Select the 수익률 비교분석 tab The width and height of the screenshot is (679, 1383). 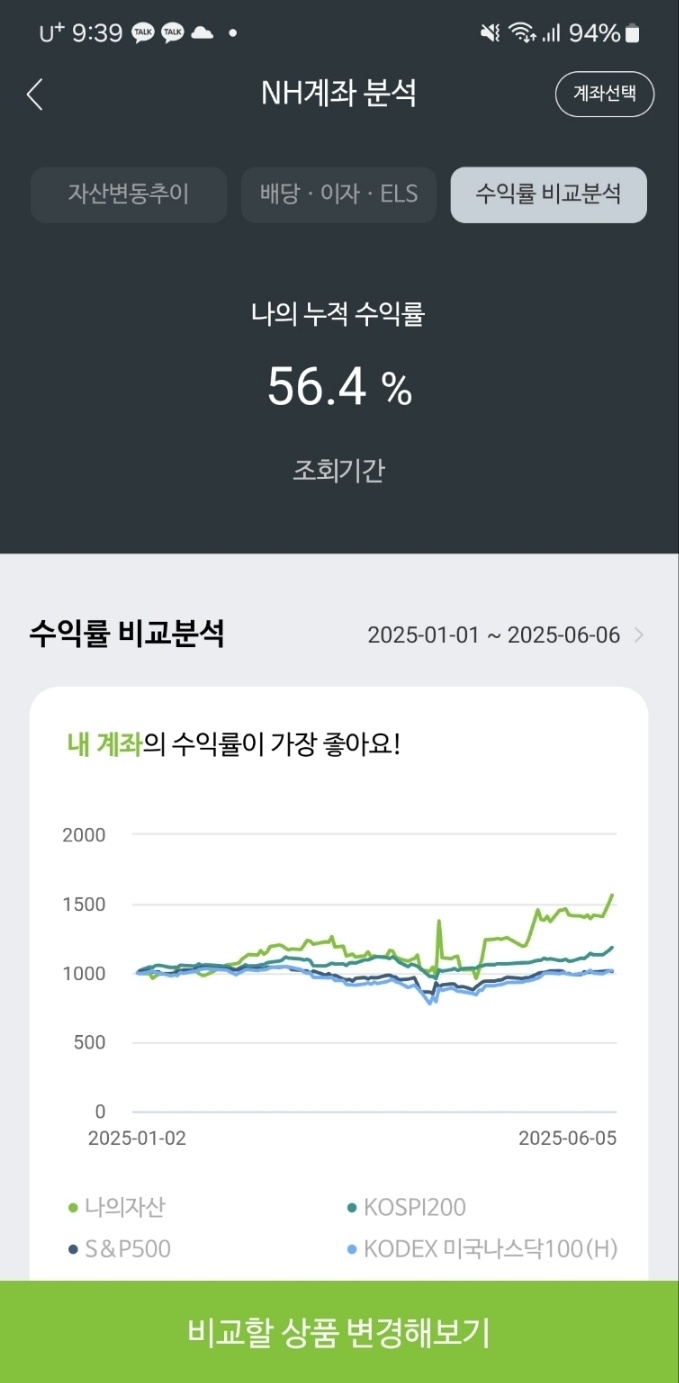click(x=549, y=194)
